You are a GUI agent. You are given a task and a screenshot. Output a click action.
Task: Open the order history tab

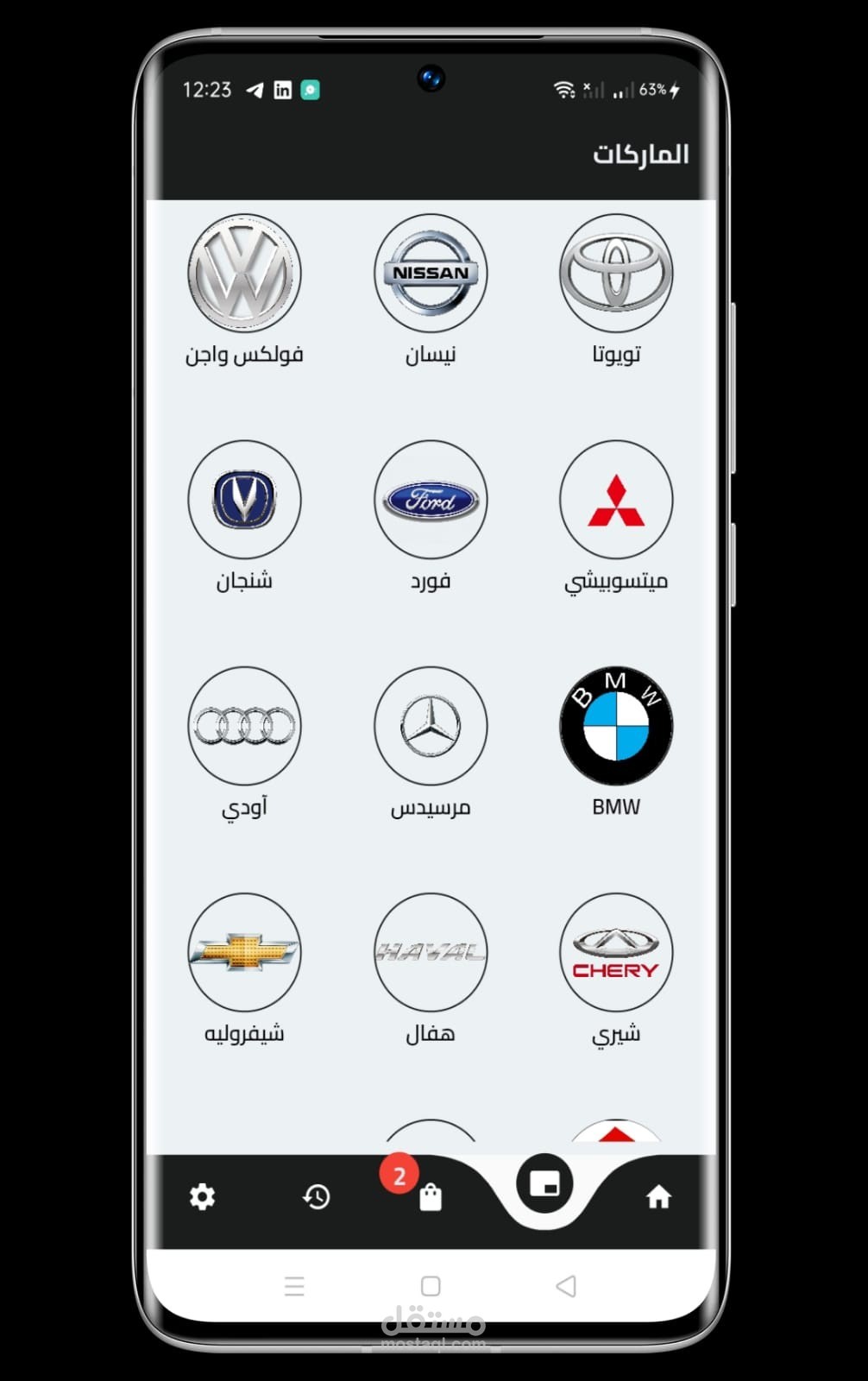pyautogui.click(x=316, y=1197)
